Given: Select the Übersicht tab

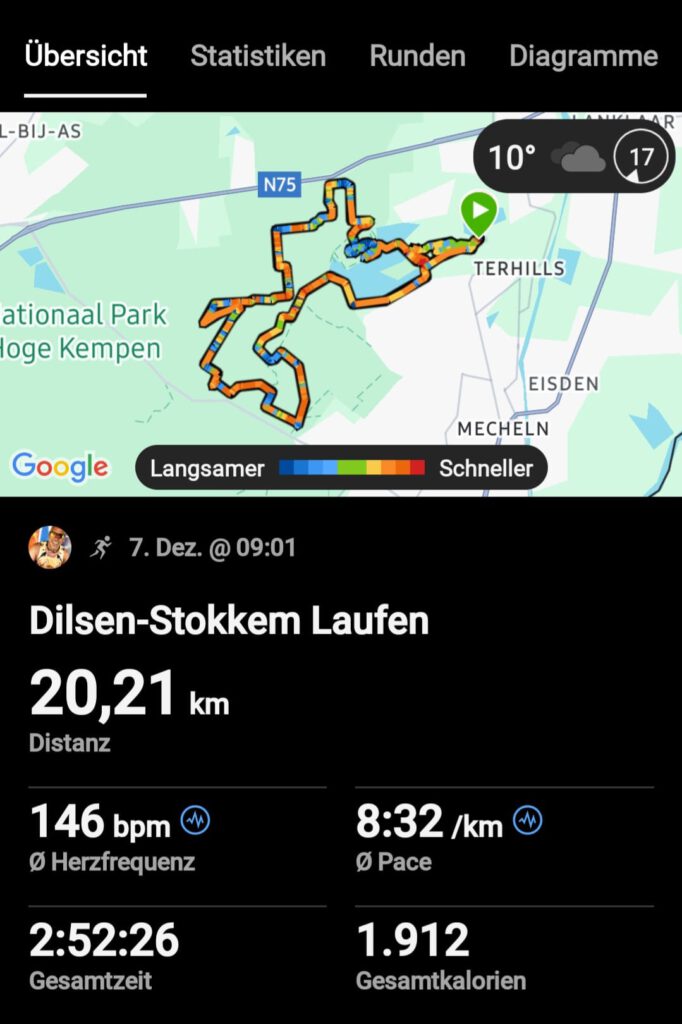Looking at the screenshot, I should pyautogui.click(x=86, y=56).
